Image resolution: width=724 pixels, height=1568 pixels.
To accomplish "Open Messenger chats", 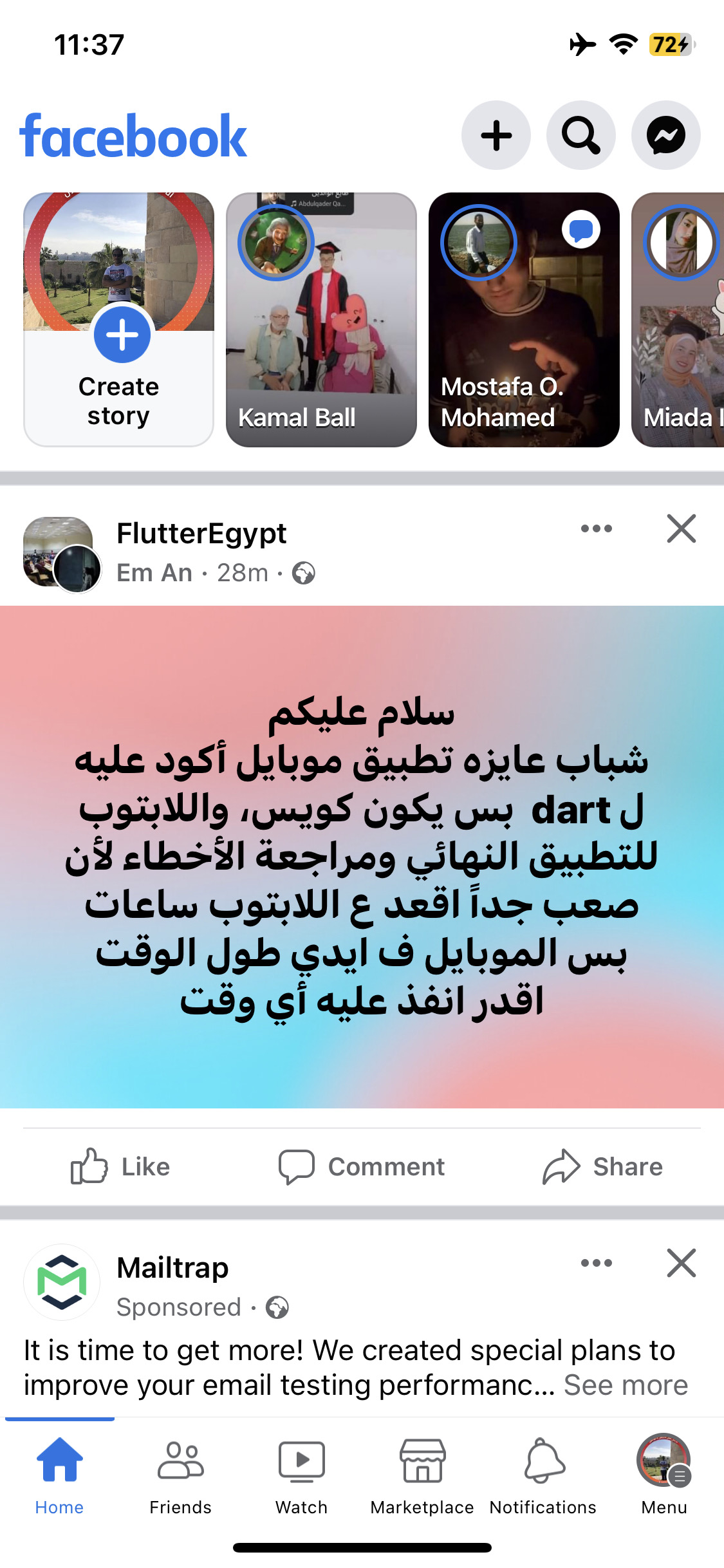I will click(665, 136).
